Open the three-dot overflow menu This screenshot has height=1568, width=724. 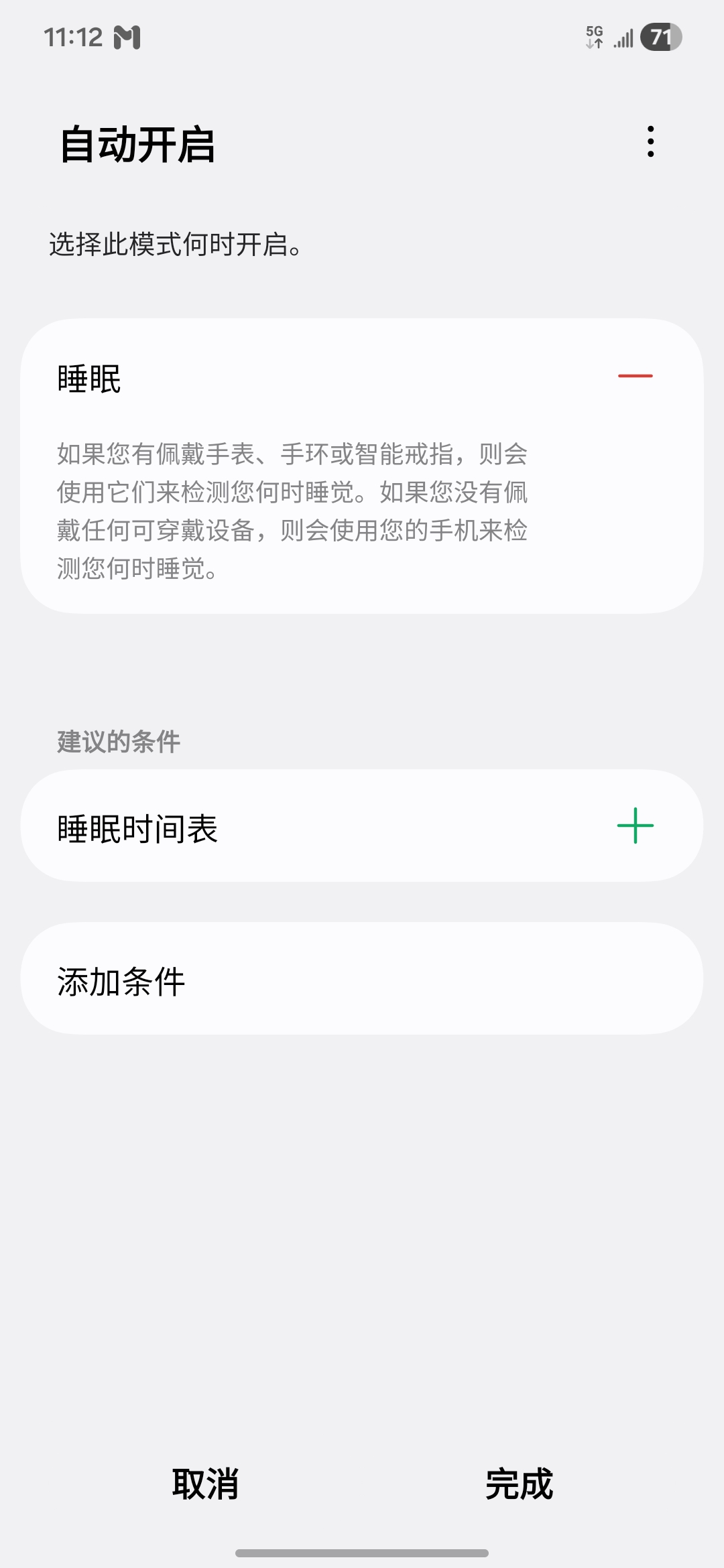click(650, 142)
